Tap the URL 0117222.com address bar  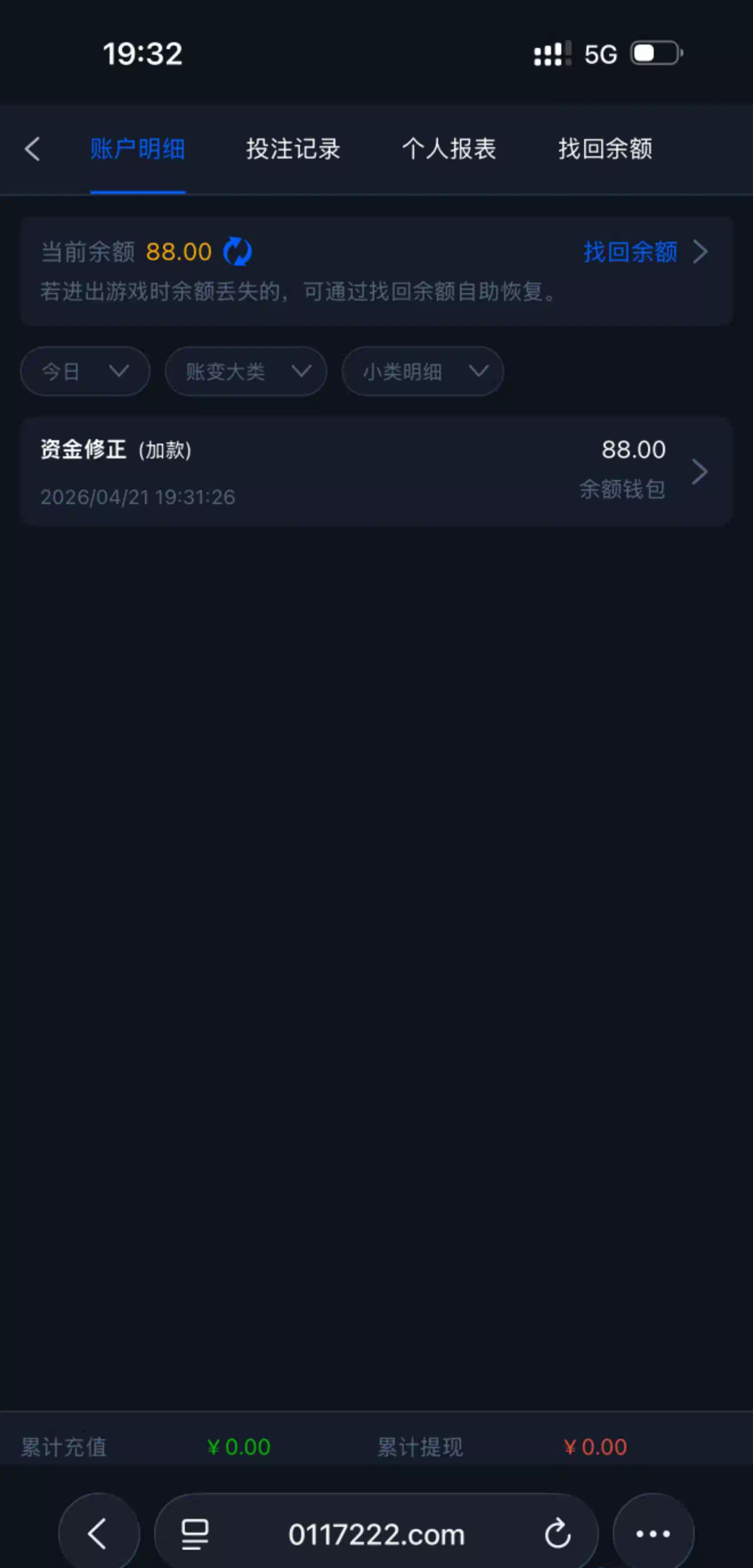[376, 1534]
